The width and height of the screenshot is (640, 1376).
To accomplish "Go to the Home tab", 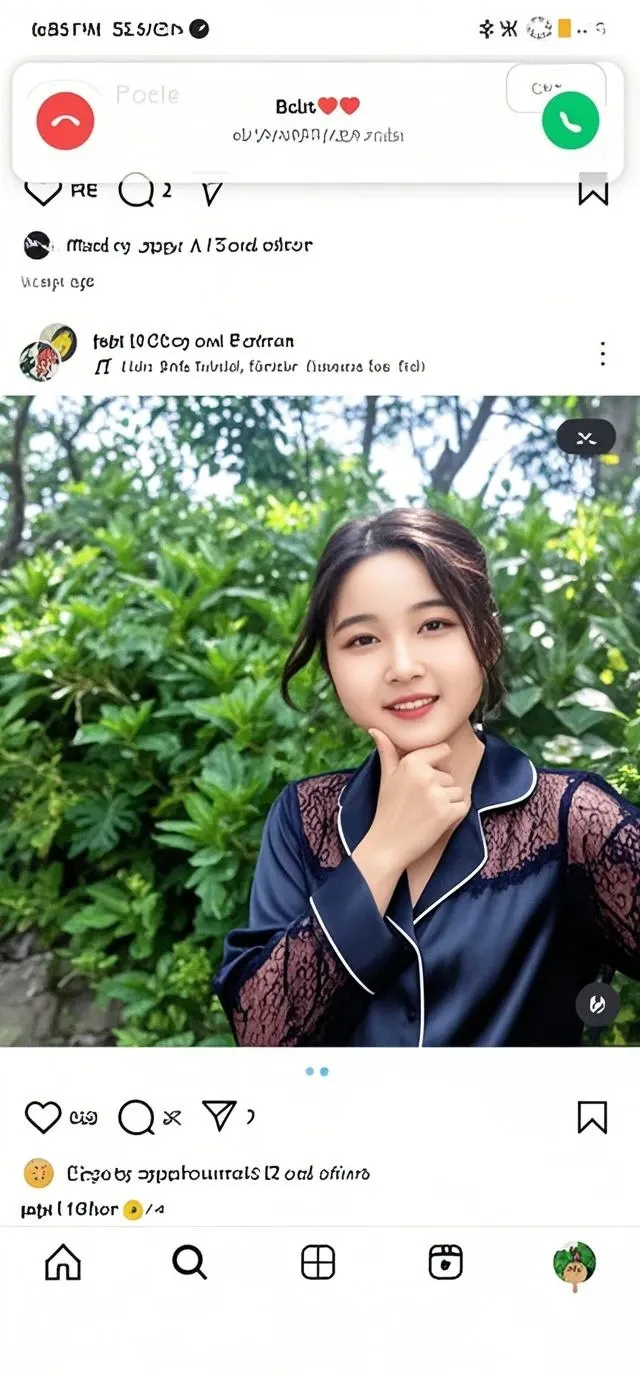I will coord(63,1262).
